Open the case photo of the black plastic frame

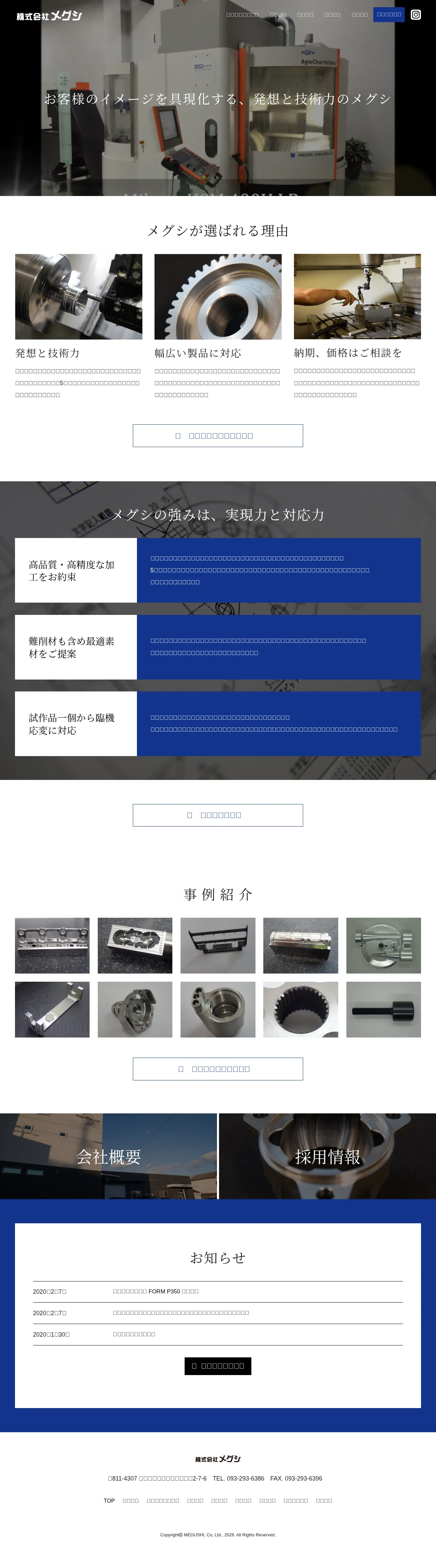(217, 945)
